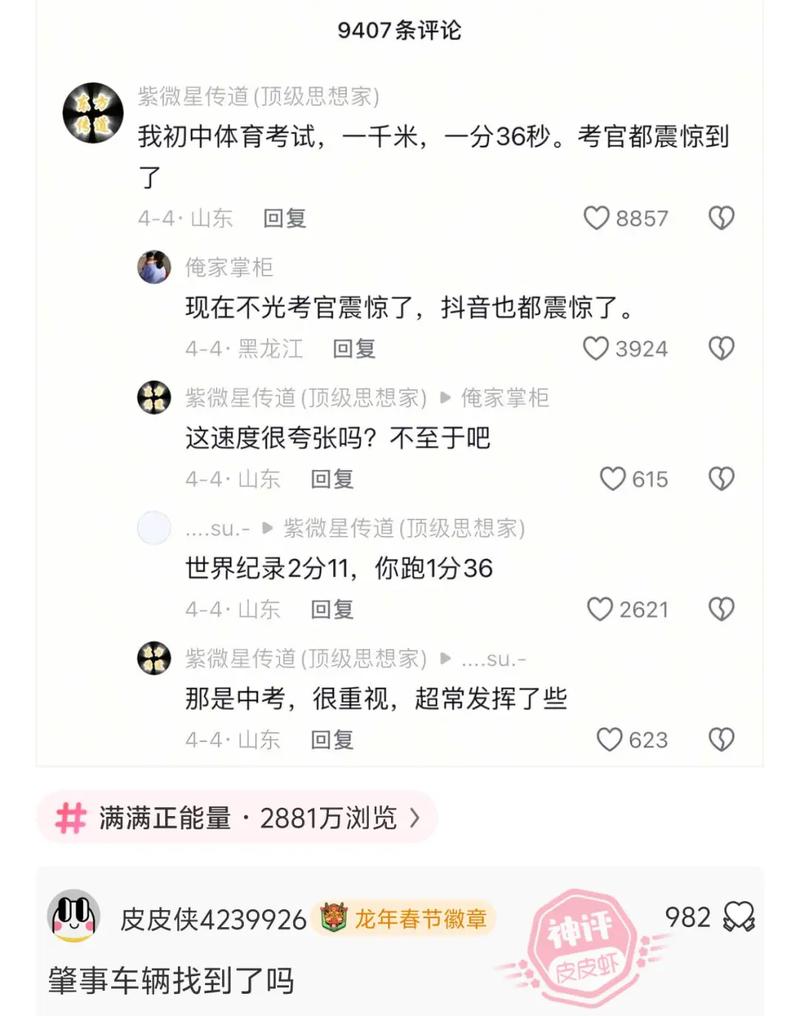Like the top comment showing 8857 likes
Image resolution: width=800 pixels, height=1016 pixels.
pos(599,218)
